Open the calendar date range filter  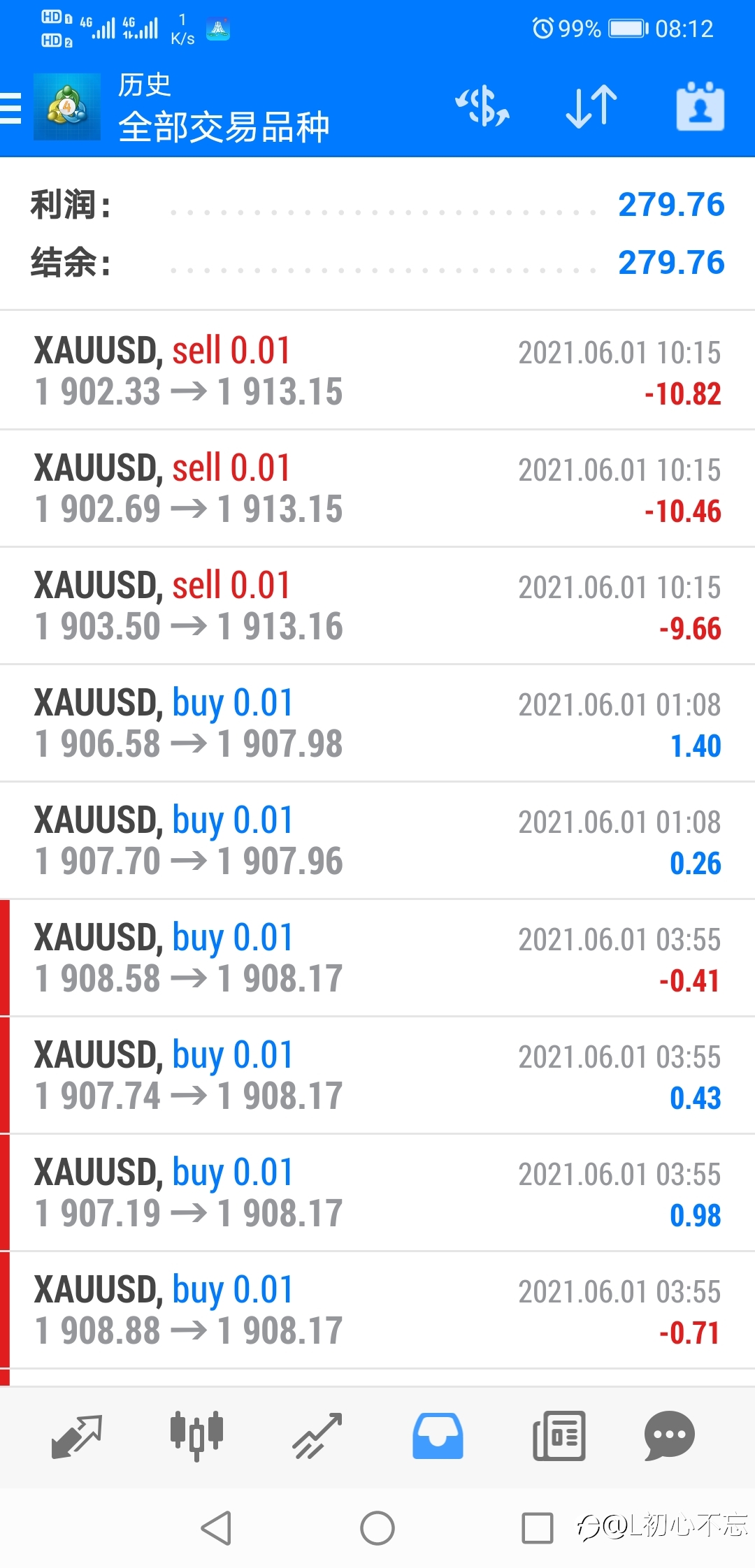tap(700, 106)
